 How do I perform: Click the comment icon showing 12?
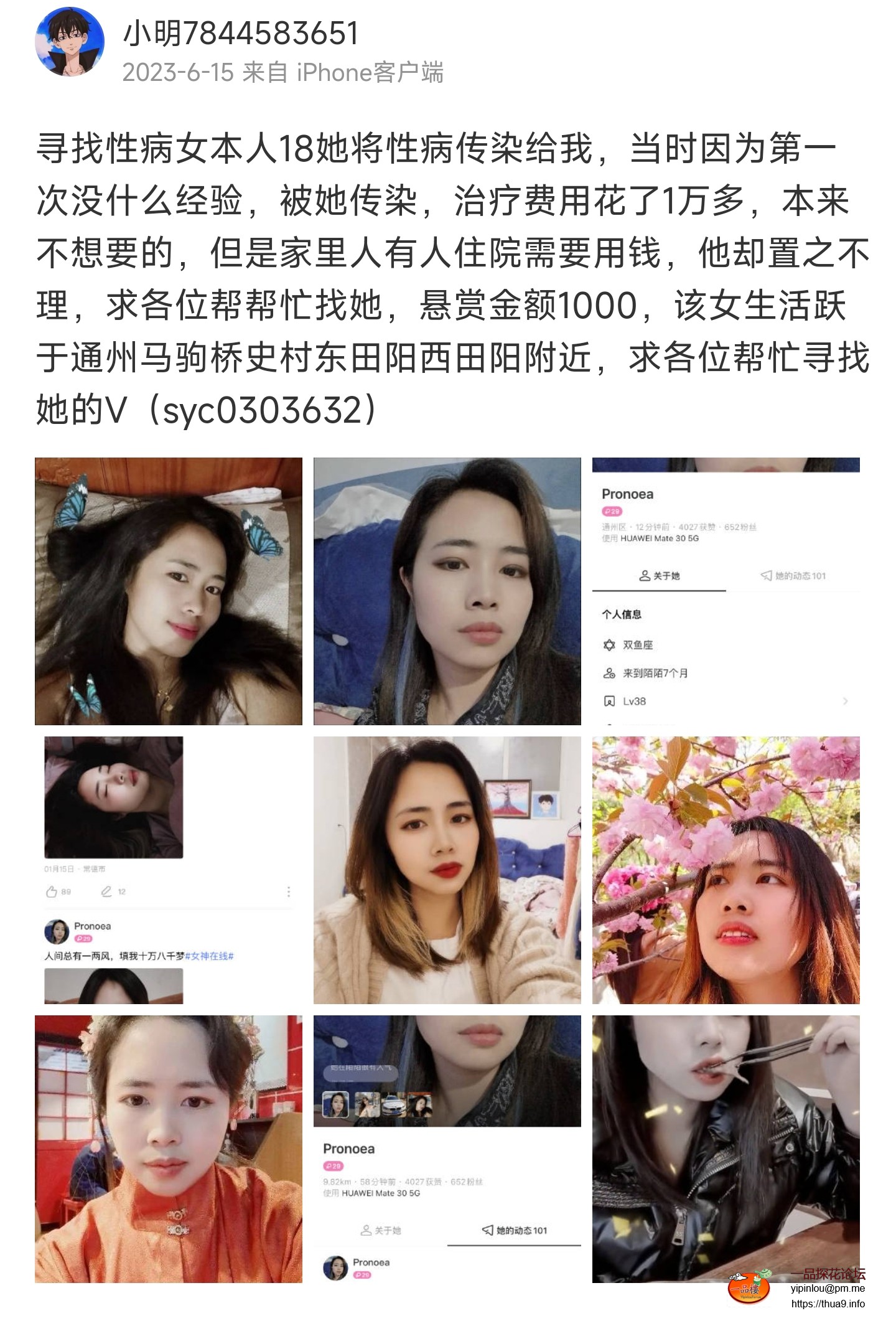click(x=106, y=891)
